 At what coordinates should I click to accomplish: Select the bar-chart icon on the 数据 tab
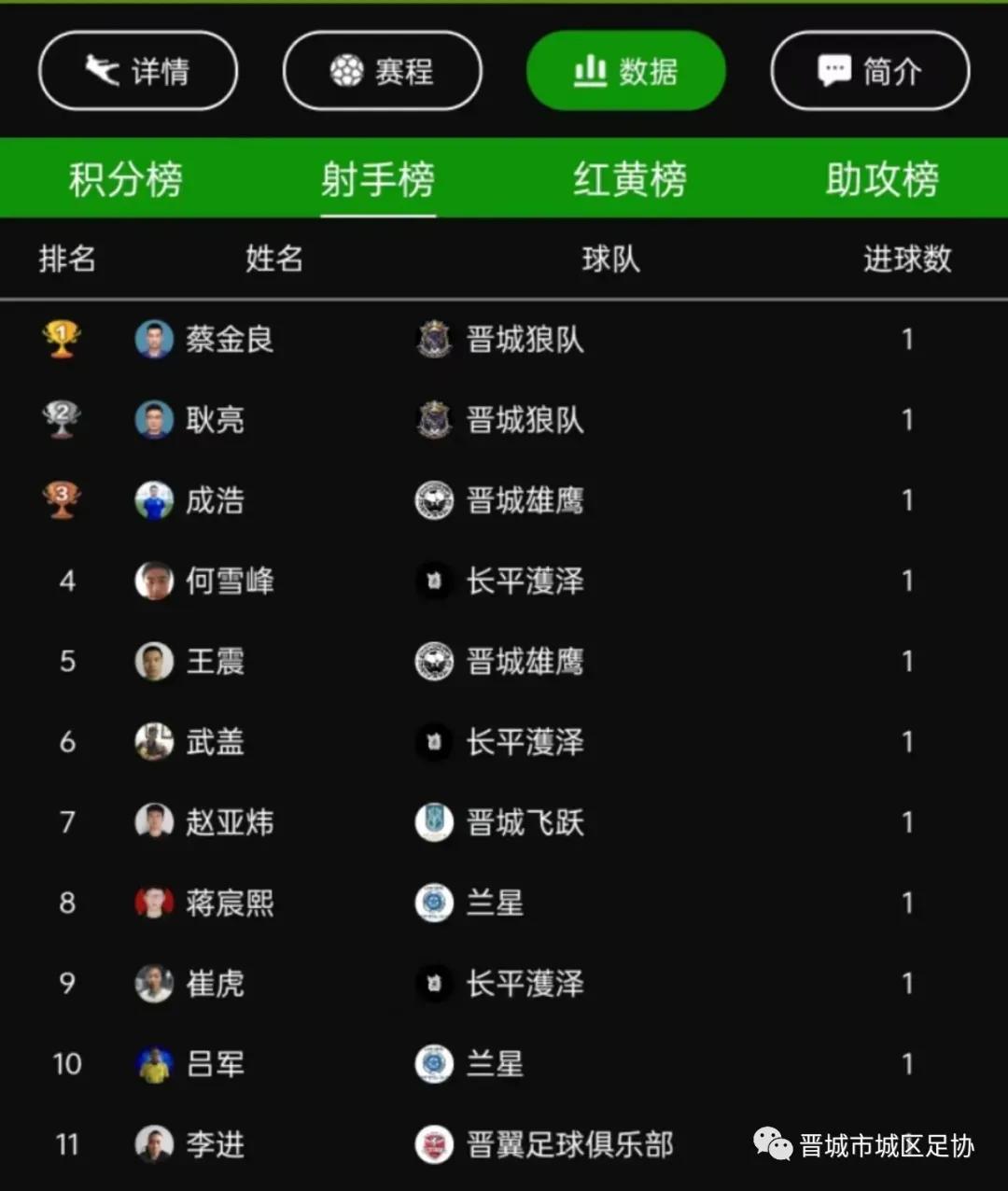point(592,69)
